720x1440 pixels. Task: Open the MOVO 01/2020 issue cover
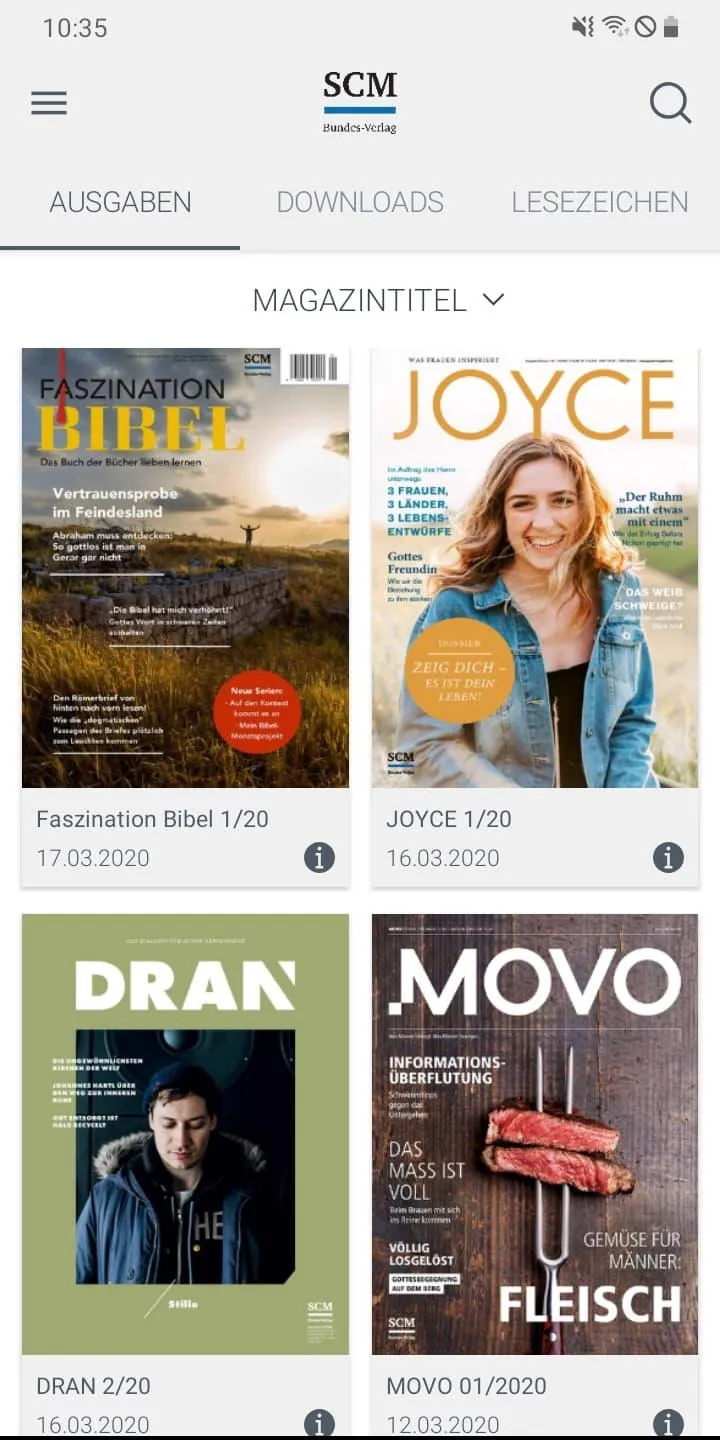click(x=535, y=1134)
